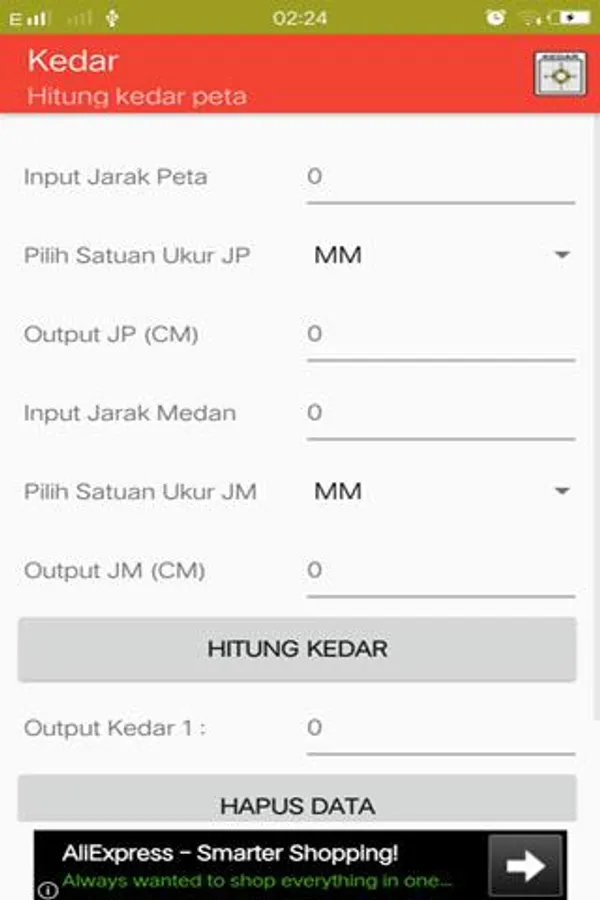Open the Pilih Satuan Ukur JP dropdown
Screen dimensions: 600x900
point(440,255)
